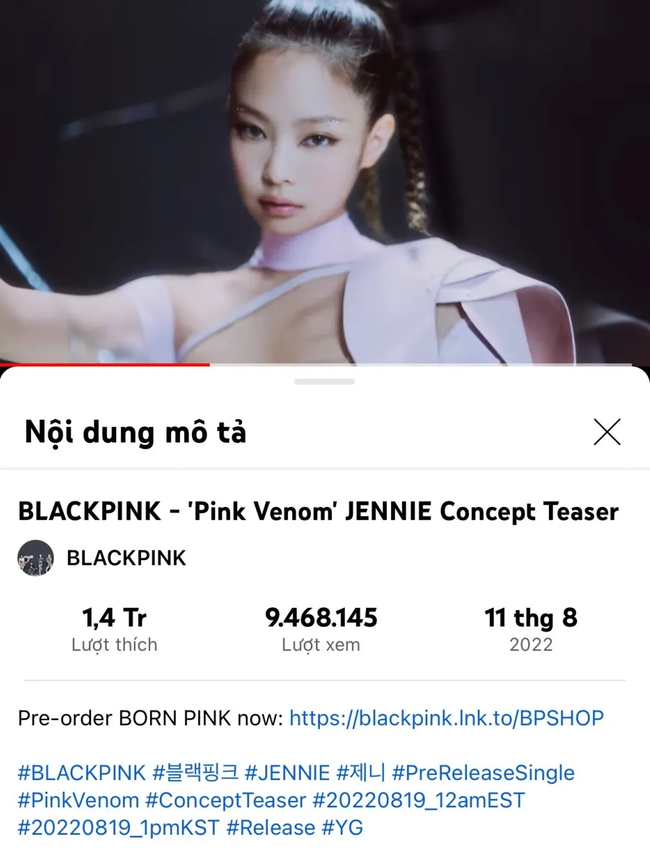Open the #PreReleaseSingle hashtag
This screenshot has height=851, width=650.
[483, 773]
